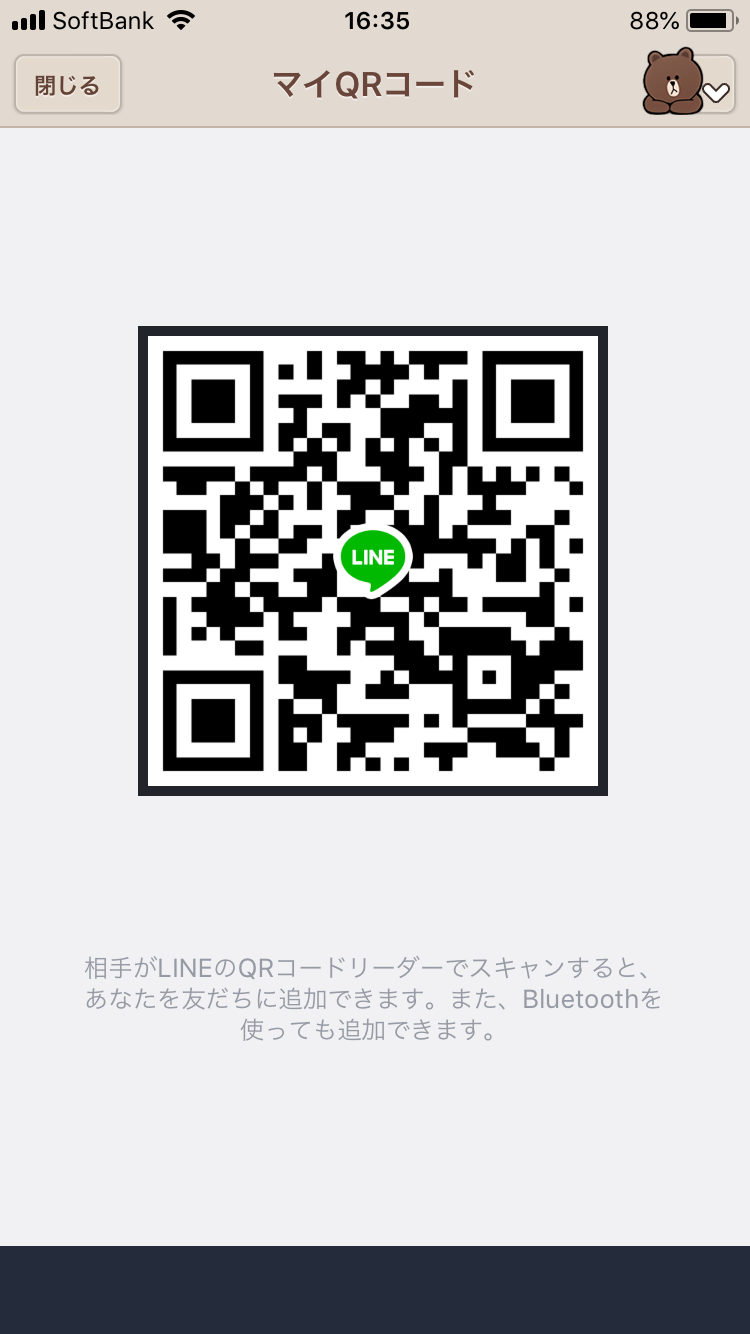
Task: Tap the 閉じる close button
Action: pos(68,85)
